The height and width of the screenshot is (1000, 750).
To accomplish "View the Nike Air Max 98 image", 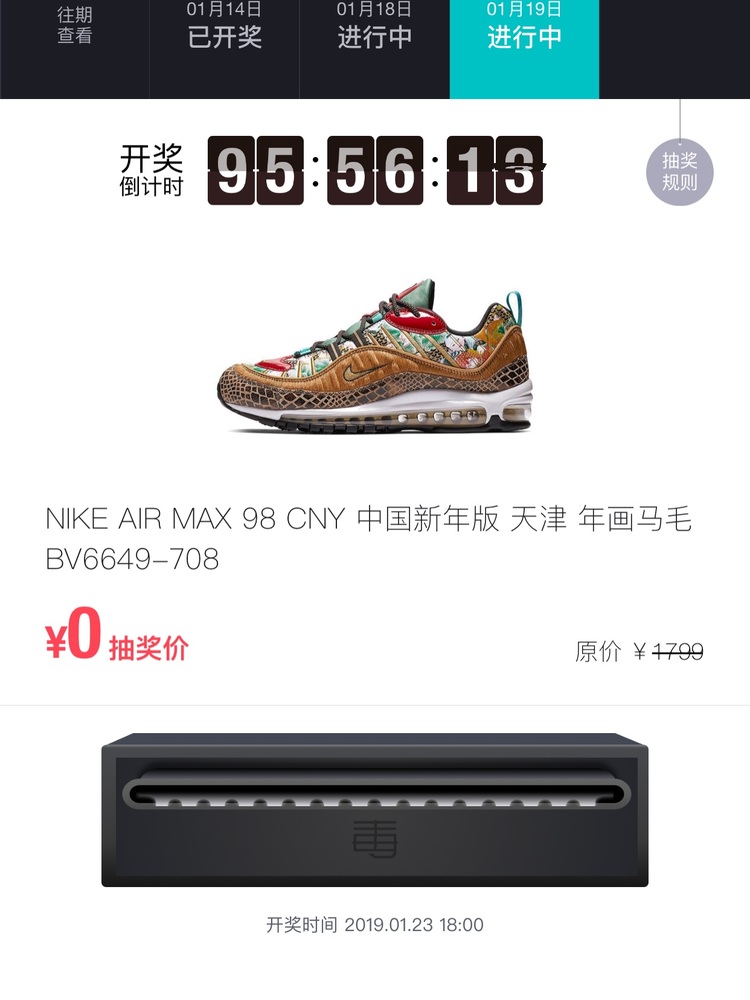I will pyautogui.click(x=374, y=358).
